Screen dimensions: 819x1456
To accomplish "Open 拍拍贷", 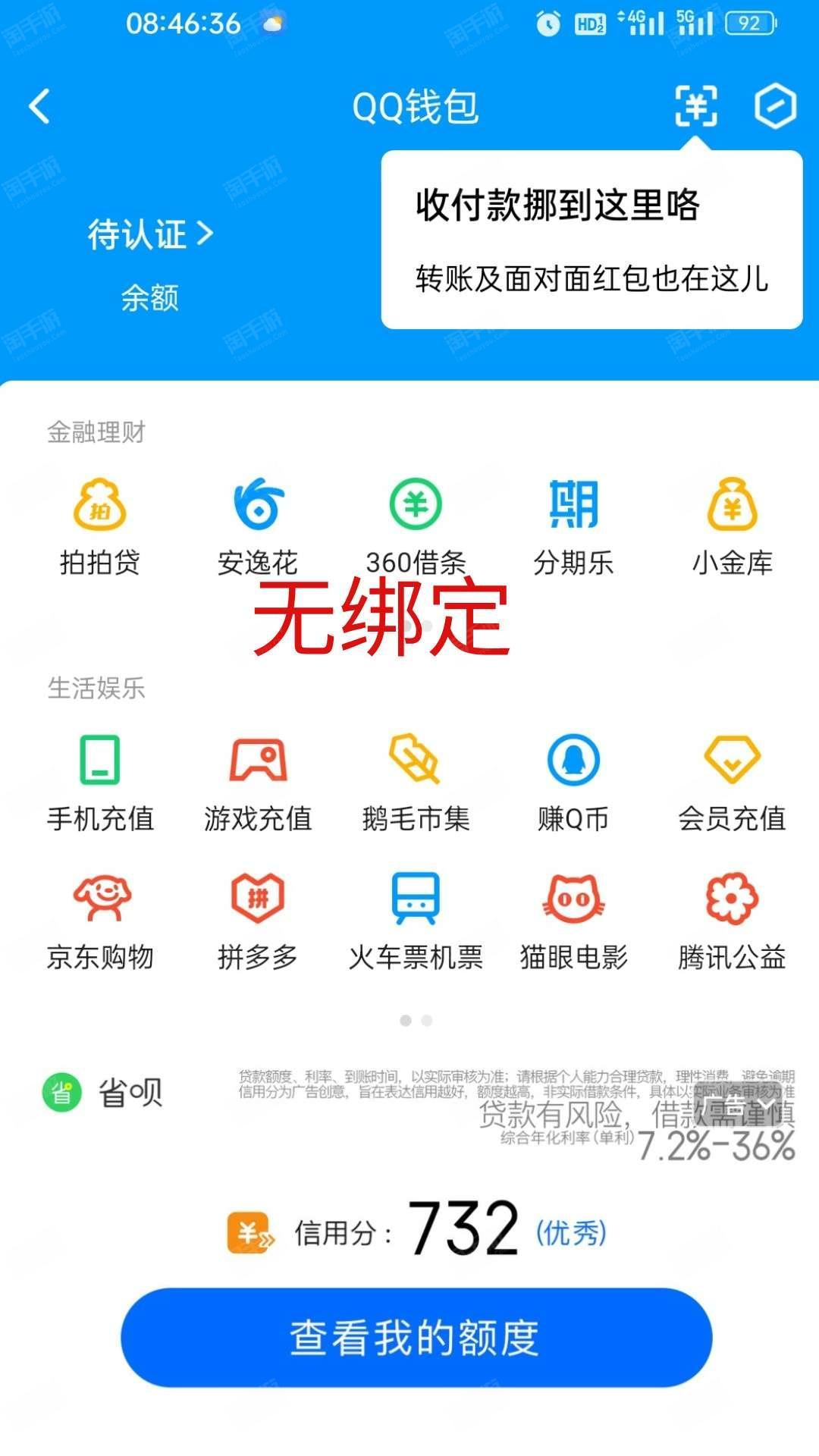I will pos(100,525).
